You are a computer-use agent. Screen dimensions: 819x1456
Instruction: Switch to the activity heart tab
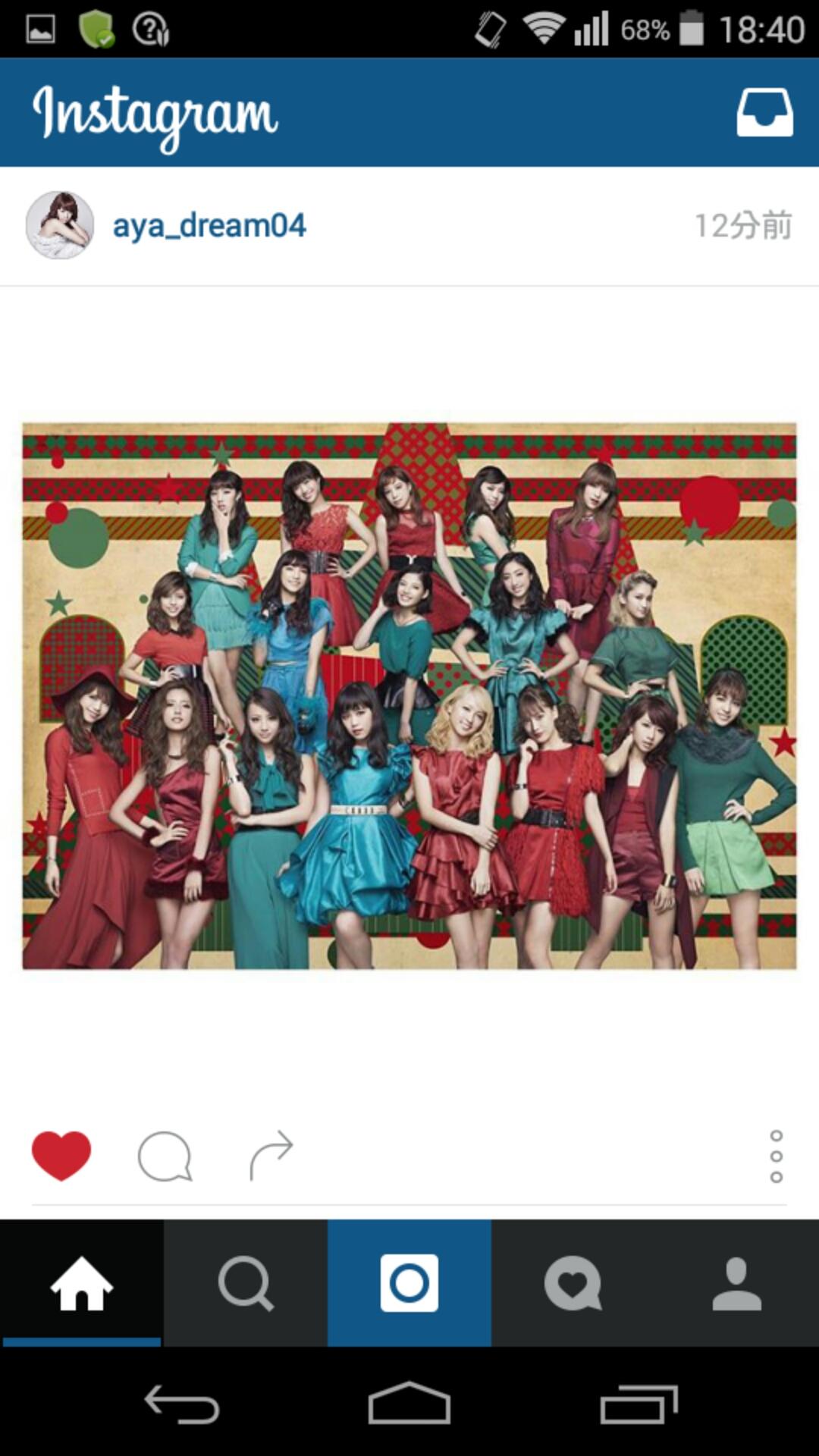[x=573, y=1283]
